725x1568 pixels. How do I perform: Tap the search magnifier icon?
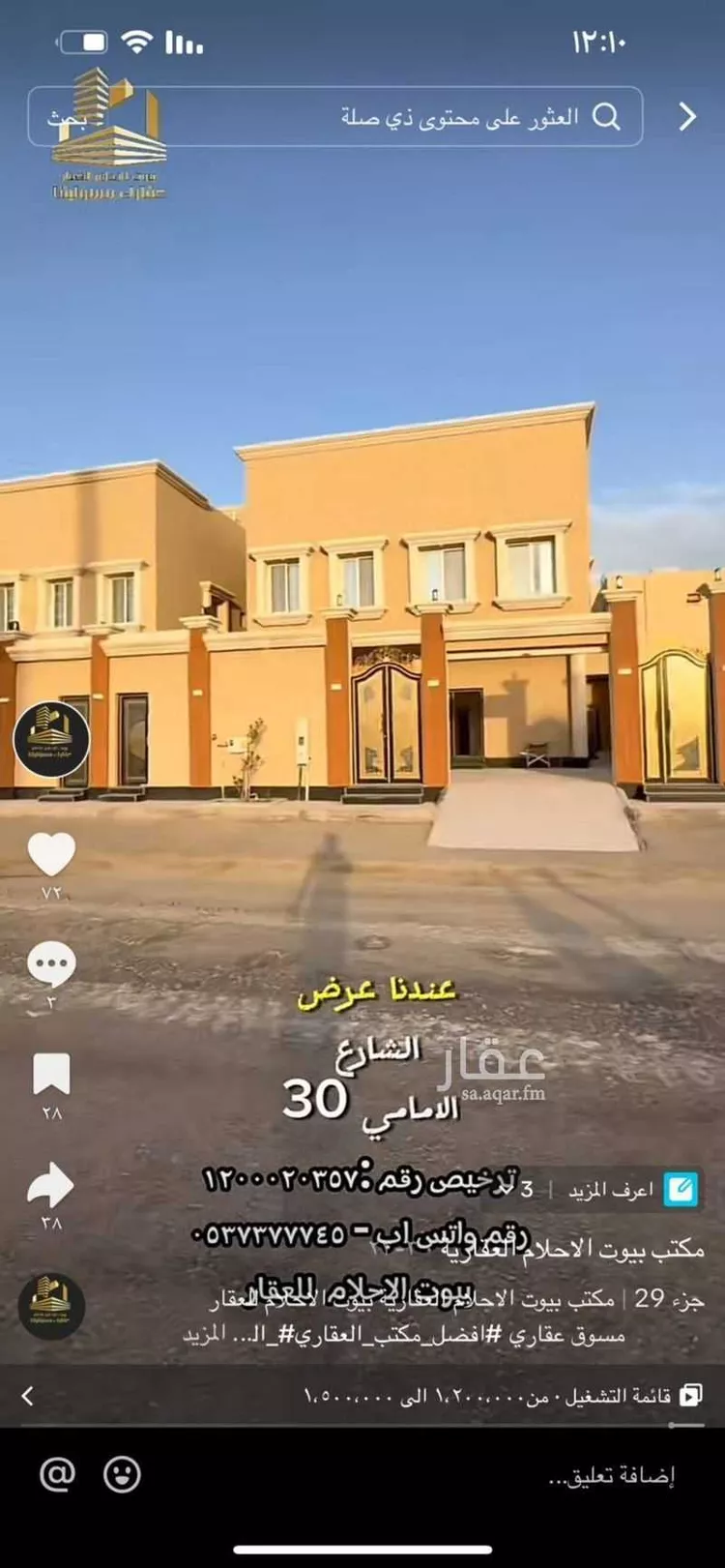(x=609, y=115)
